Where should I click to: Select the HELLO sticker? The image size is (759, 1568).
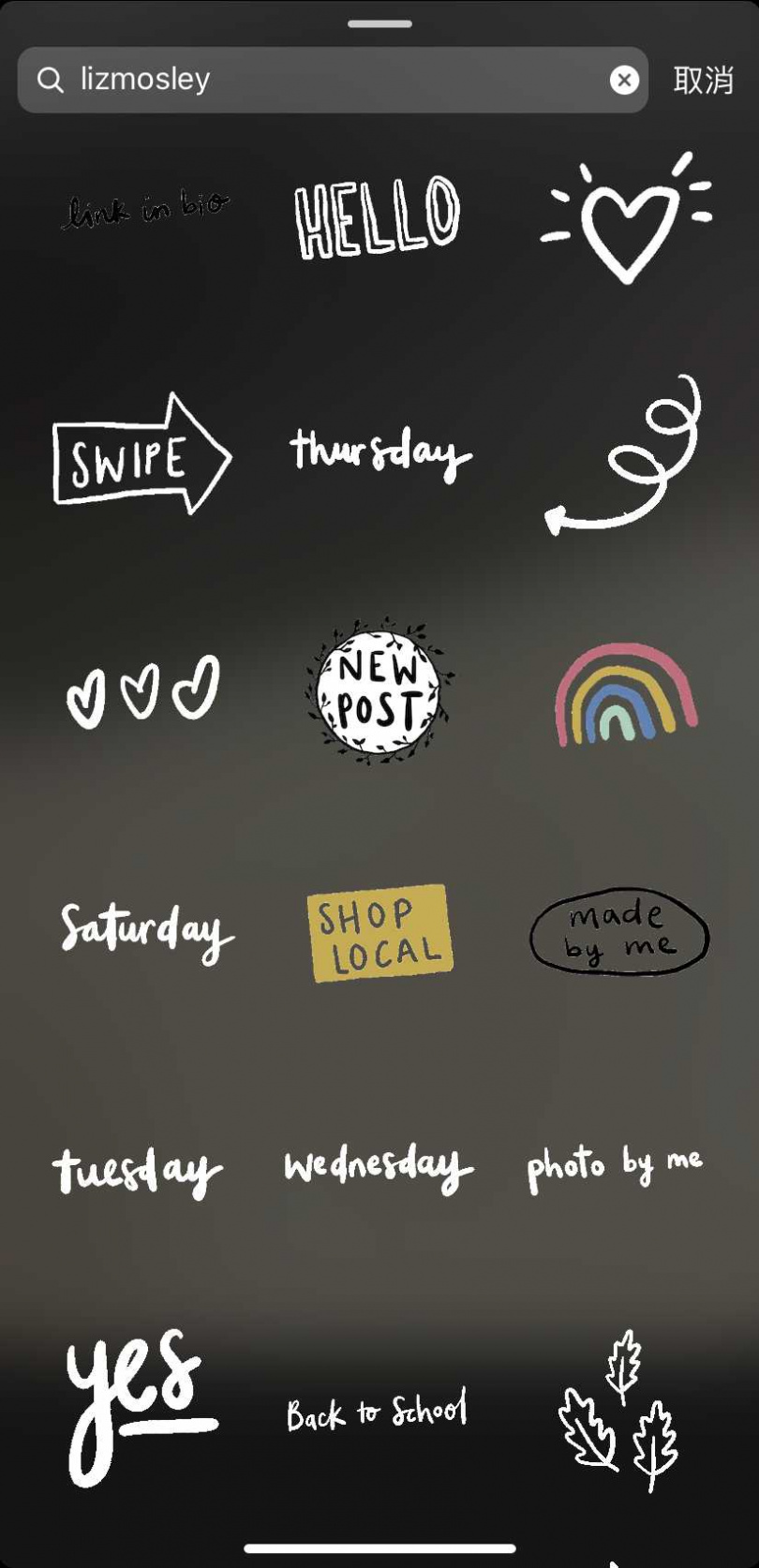pos(378,217)
